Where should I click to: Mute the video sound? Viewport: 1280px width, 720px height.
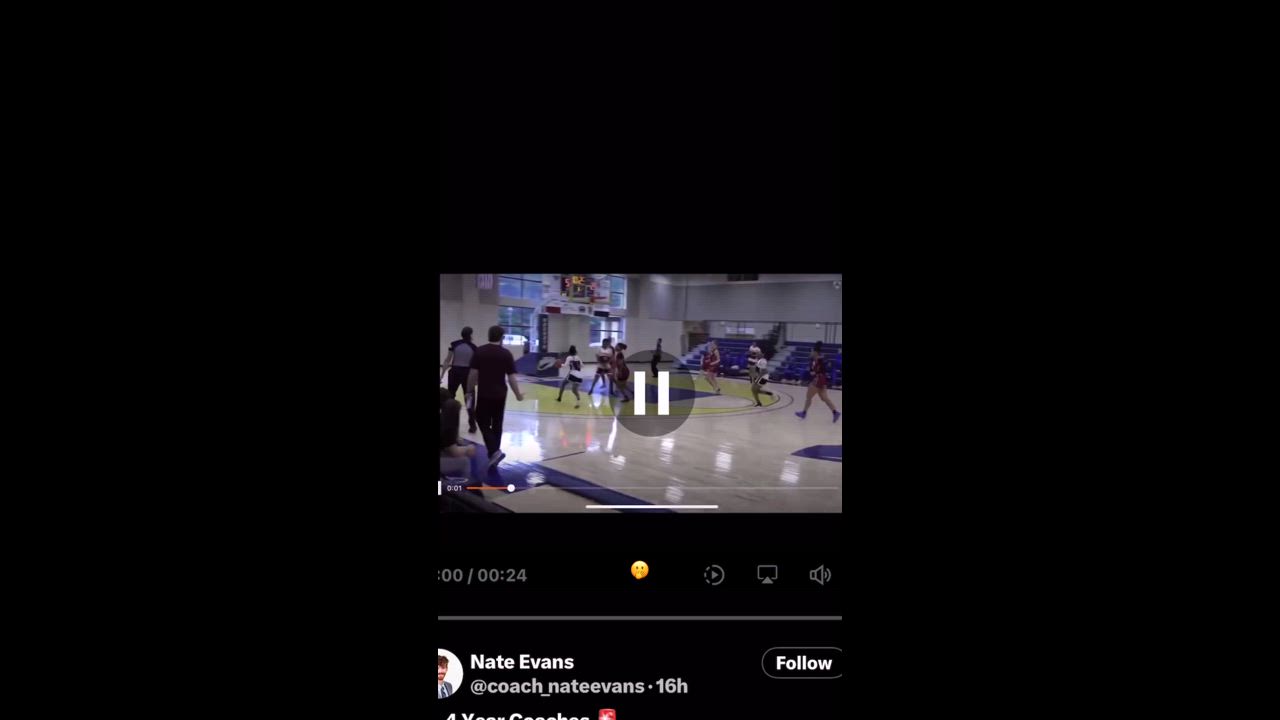point(820,575)
